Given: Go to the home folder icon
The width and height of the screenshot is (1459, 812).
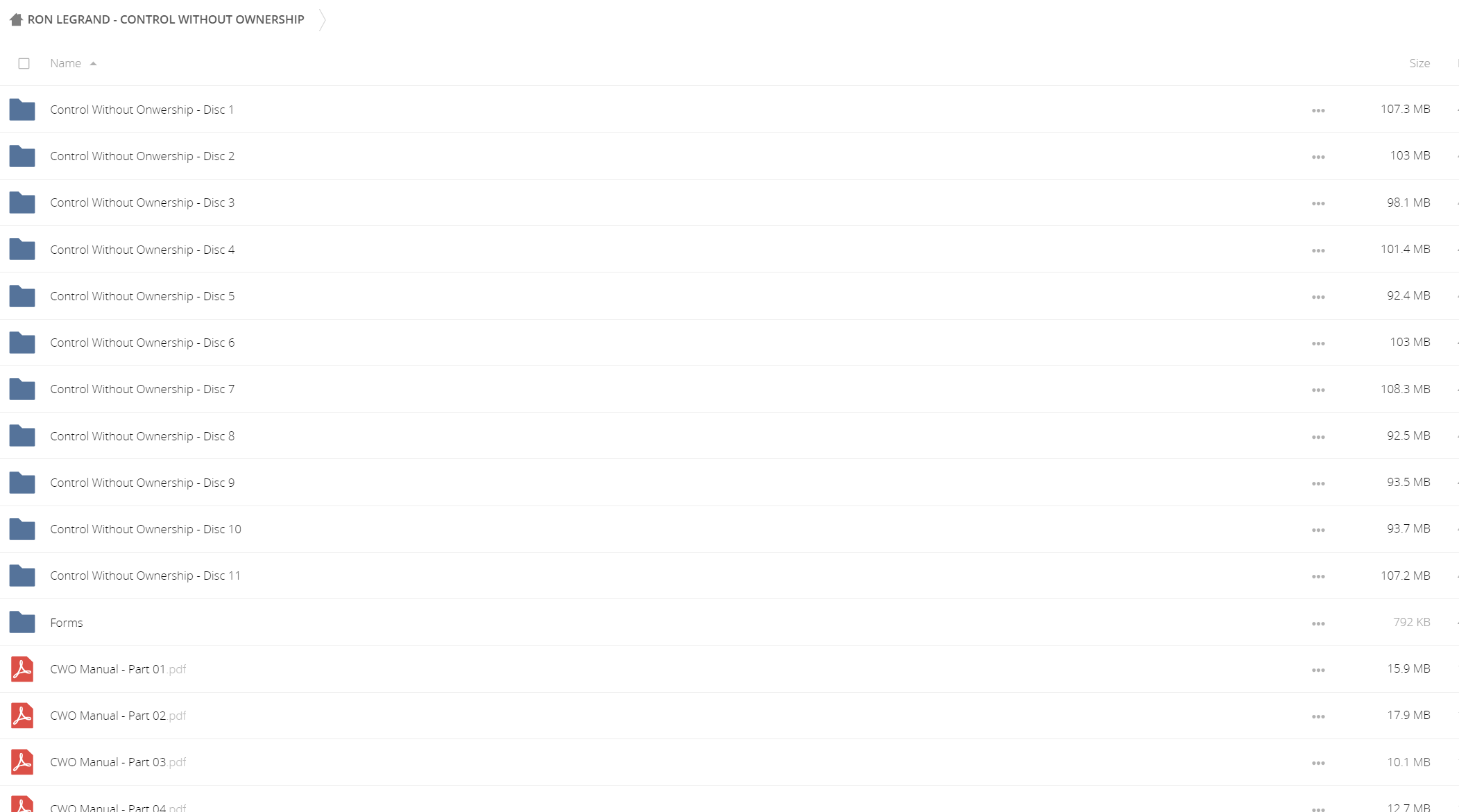Looking at the screenshot, I should point(17,19).
